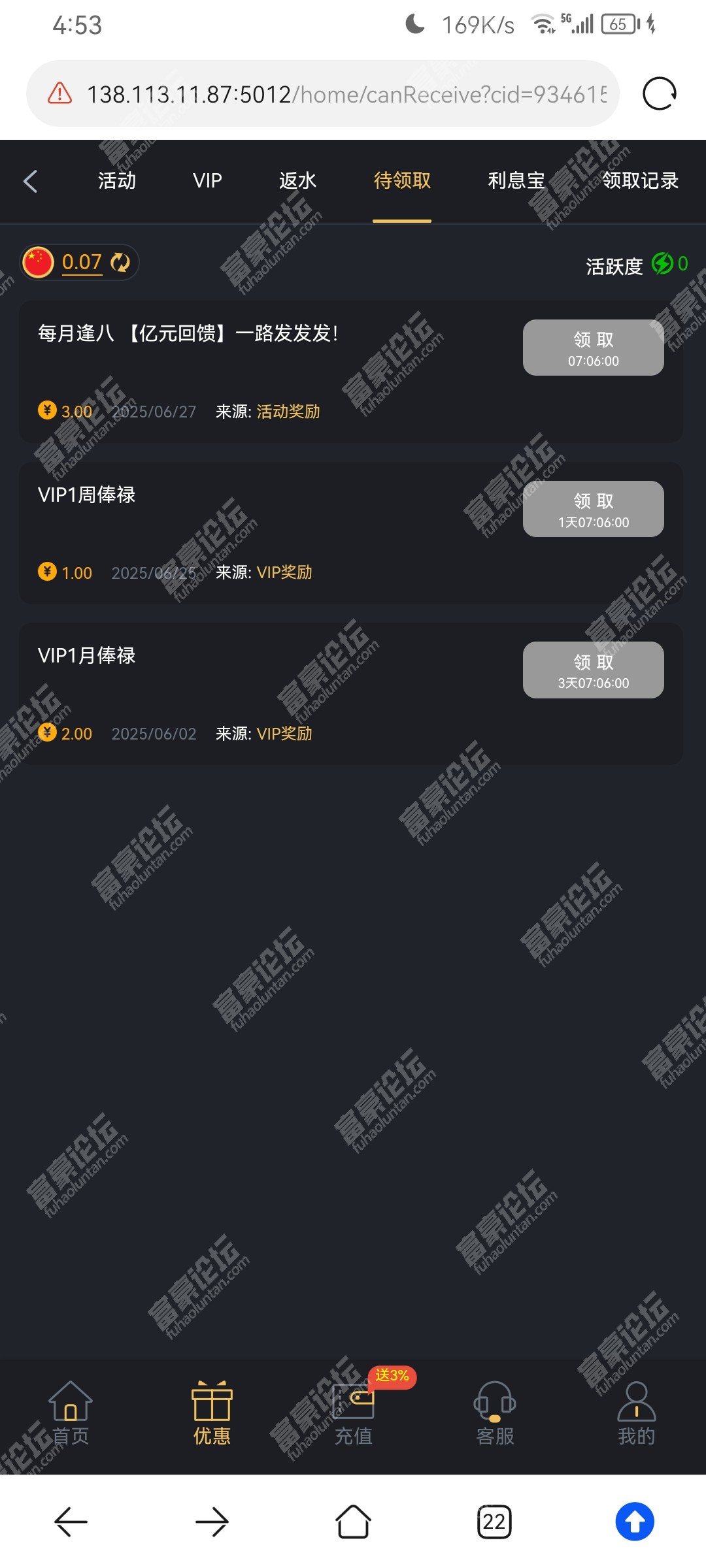Go back using the top-left arrow
Viewport: 706px width, 1568px height.
[x=31, y=181]
